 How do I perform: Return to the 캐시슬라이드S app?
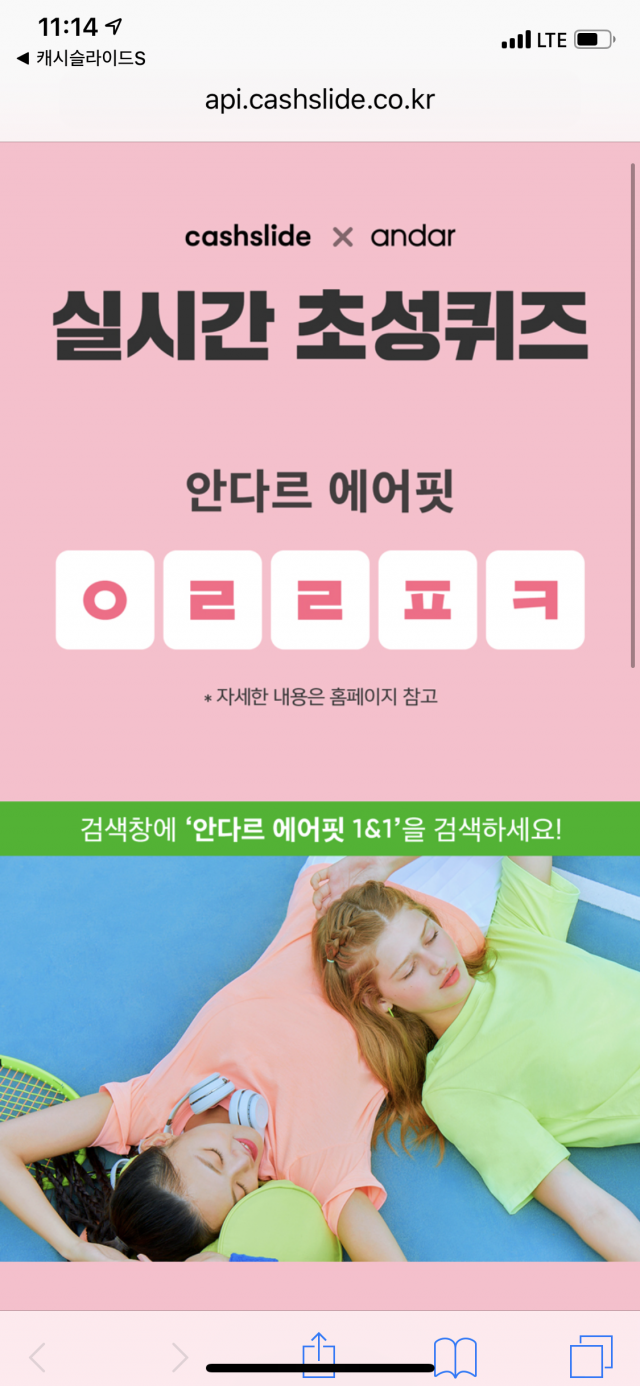click(x=82, y=59)
